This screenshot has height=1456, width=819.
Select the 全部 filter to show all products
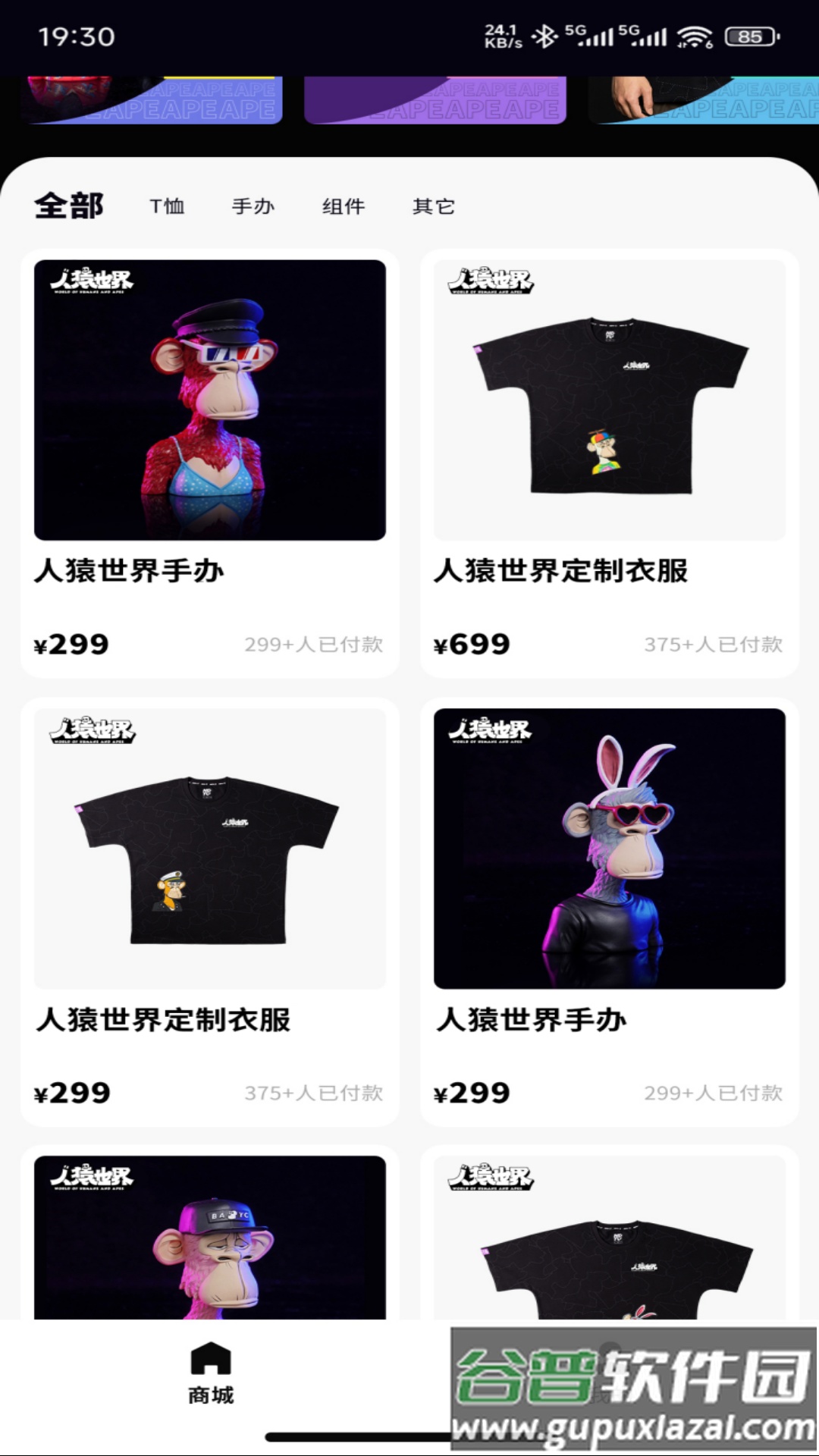69,205
